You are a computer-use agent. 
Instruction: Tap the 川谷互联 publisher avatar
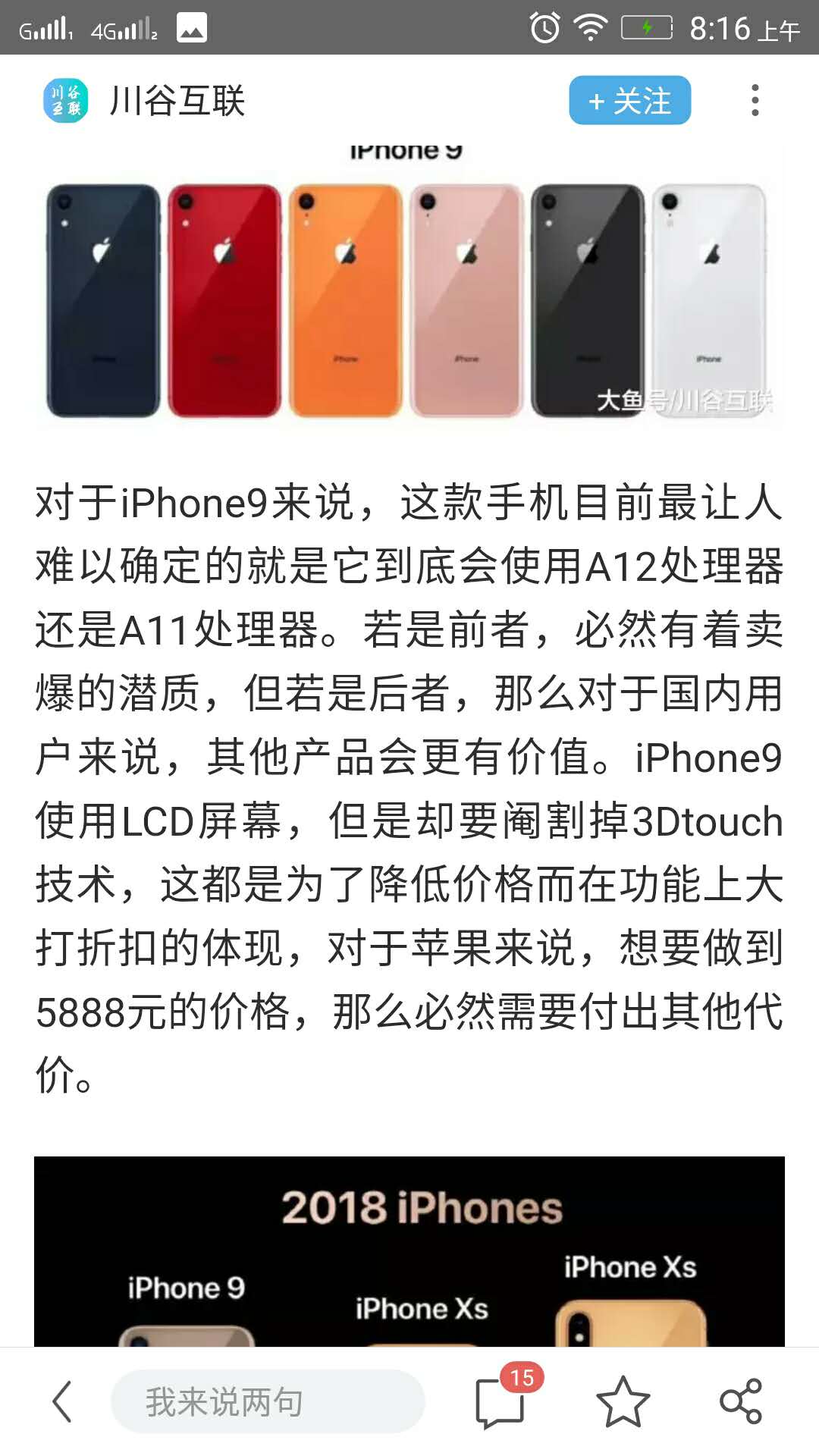tap(67, 99)
